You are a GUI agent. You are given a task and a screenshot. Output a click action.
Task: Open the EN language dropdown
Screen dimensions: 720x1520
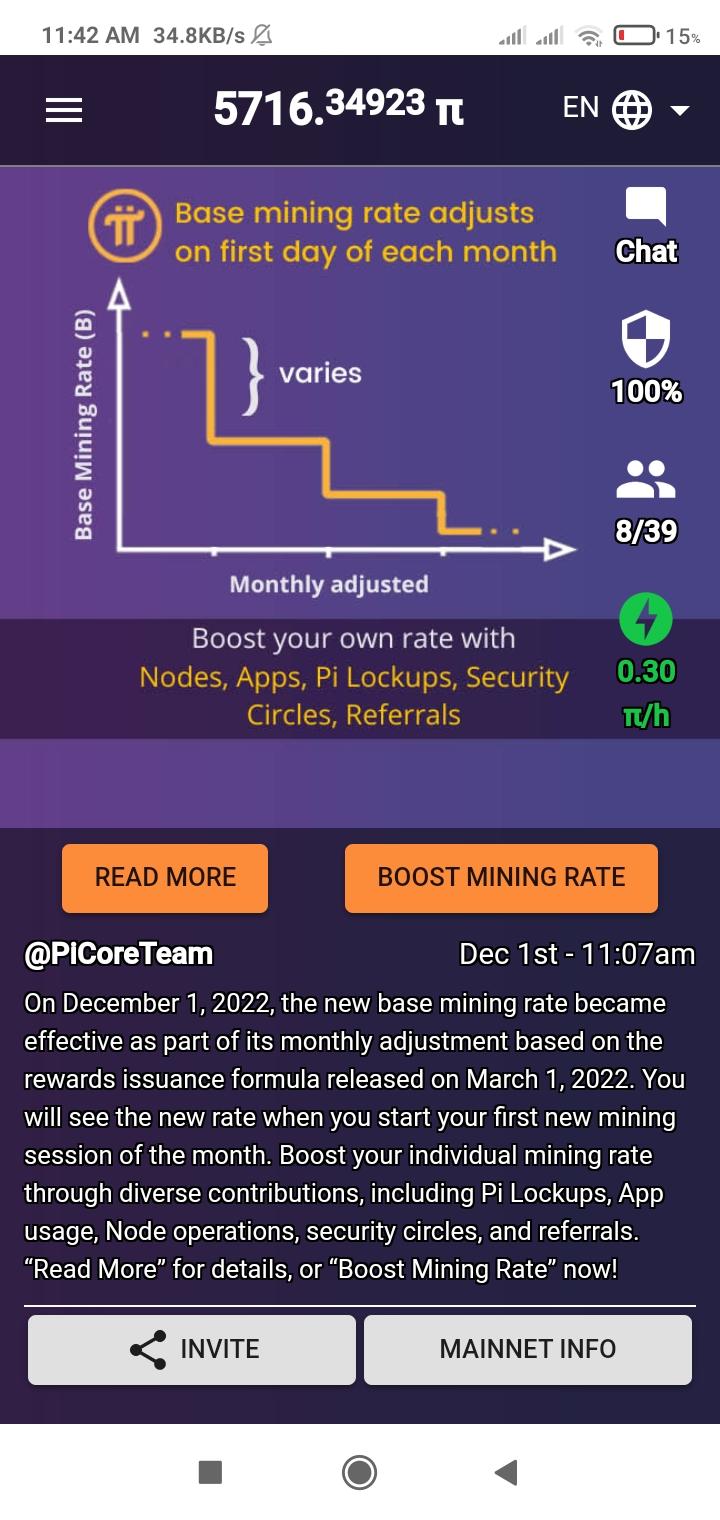(626, 109)
